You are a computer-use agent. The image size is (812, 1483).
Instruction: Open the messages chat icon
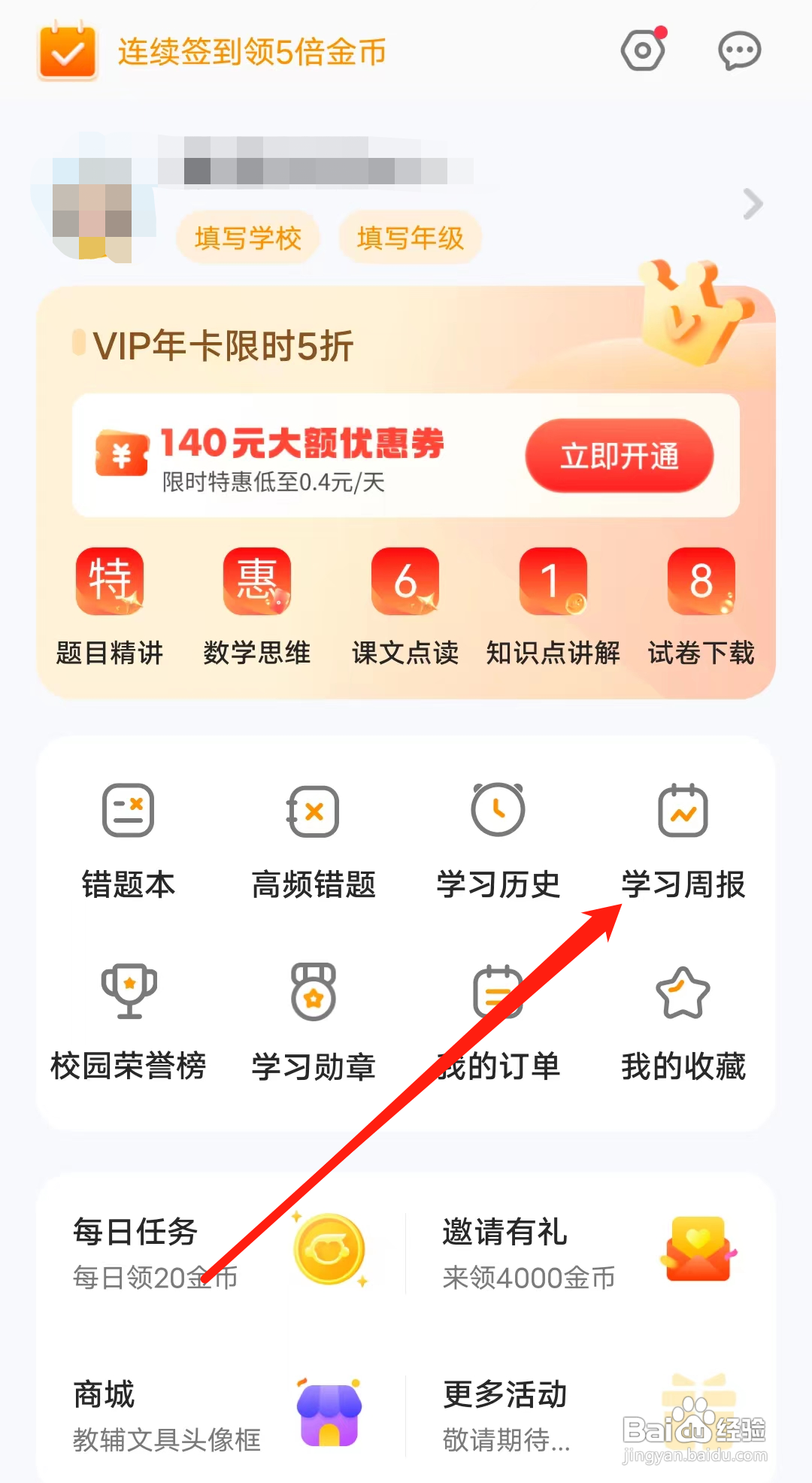pos(741,50)
